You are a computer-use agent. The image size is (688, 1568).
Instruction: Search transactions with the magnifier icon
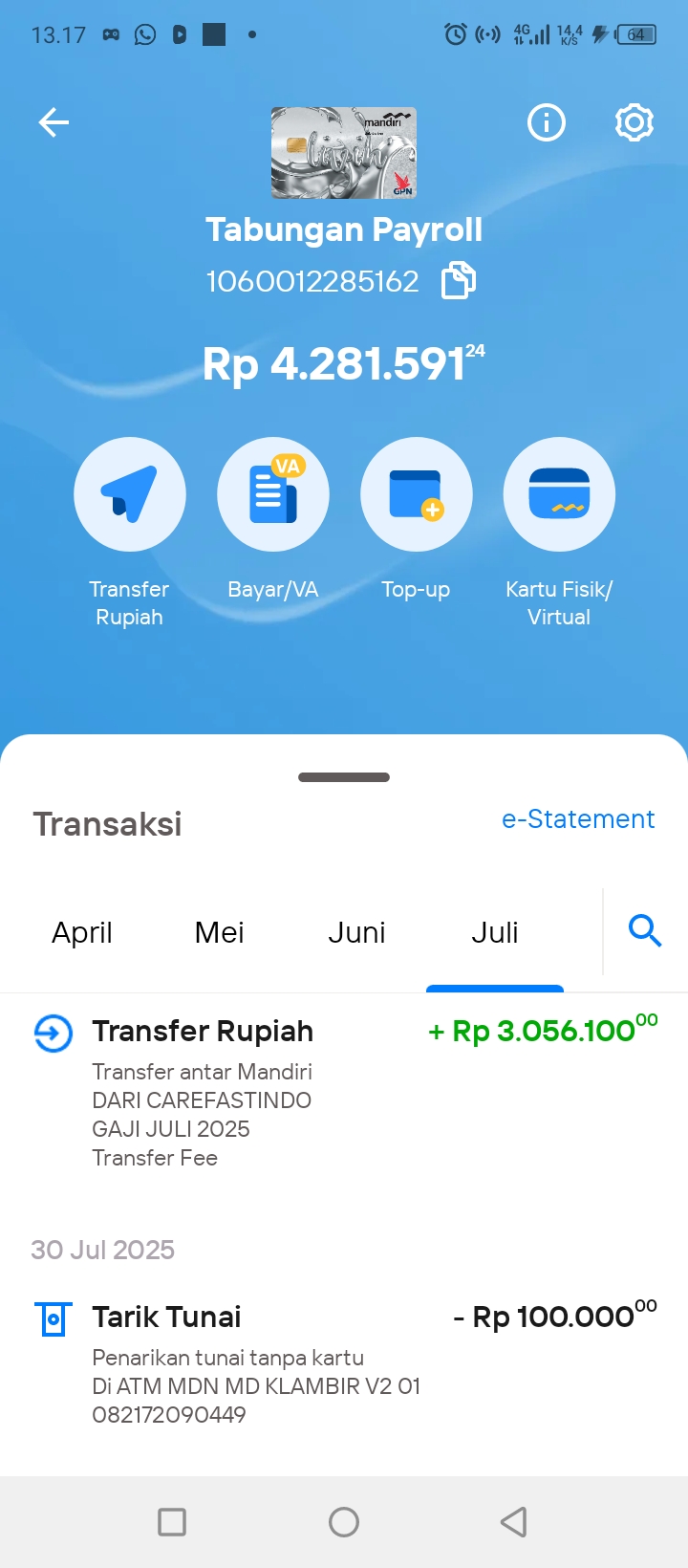click(645, 930)
